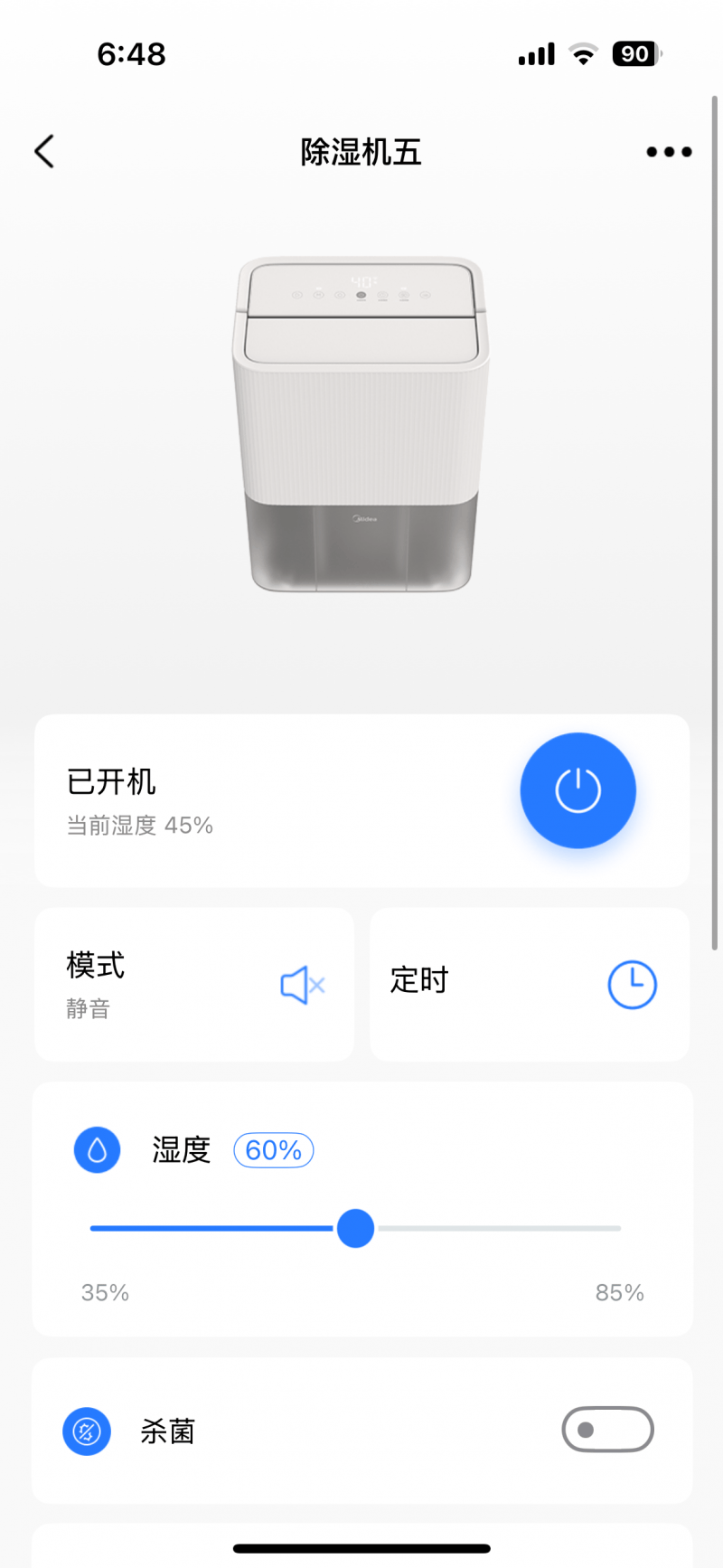
Task: Open the 模式 mode card
Action: (194, 984)
